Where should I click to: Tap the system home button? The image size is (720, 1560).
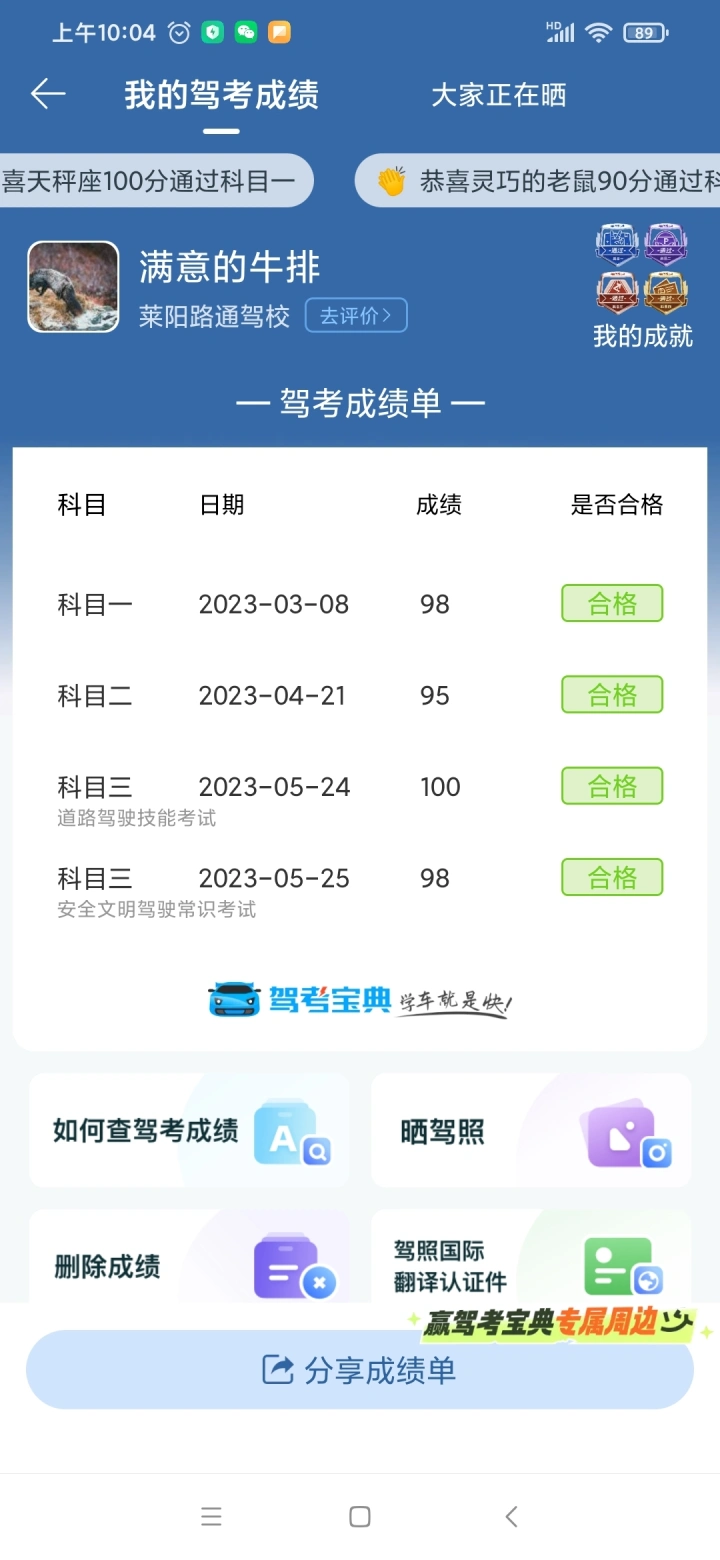click(x=360, y=1517)
